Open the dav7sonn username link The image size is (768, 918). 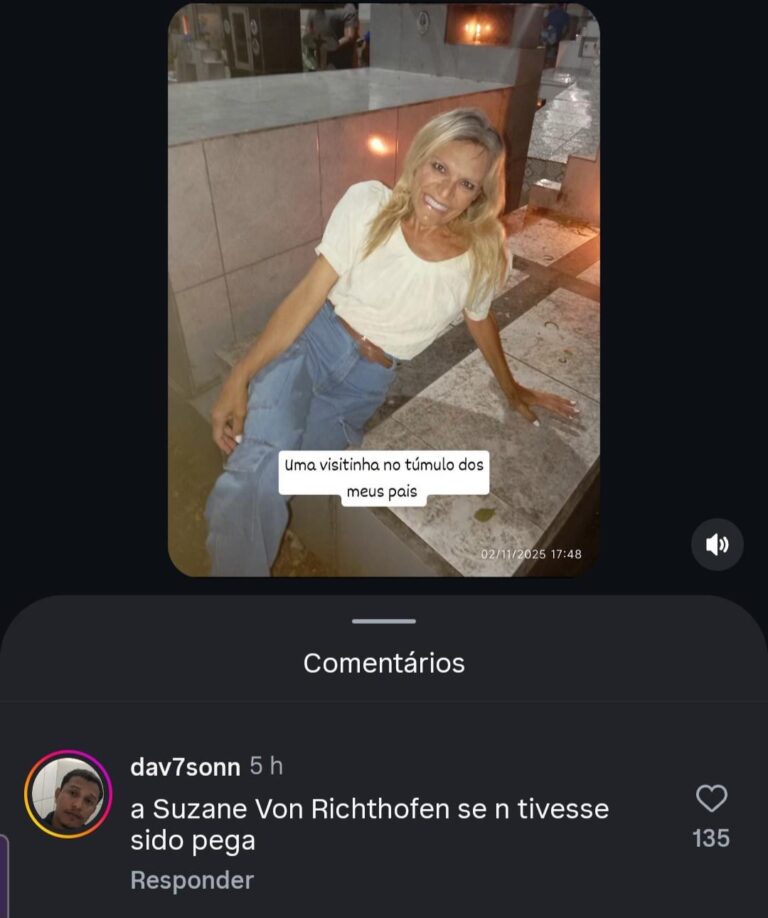(x=185, y=767)
